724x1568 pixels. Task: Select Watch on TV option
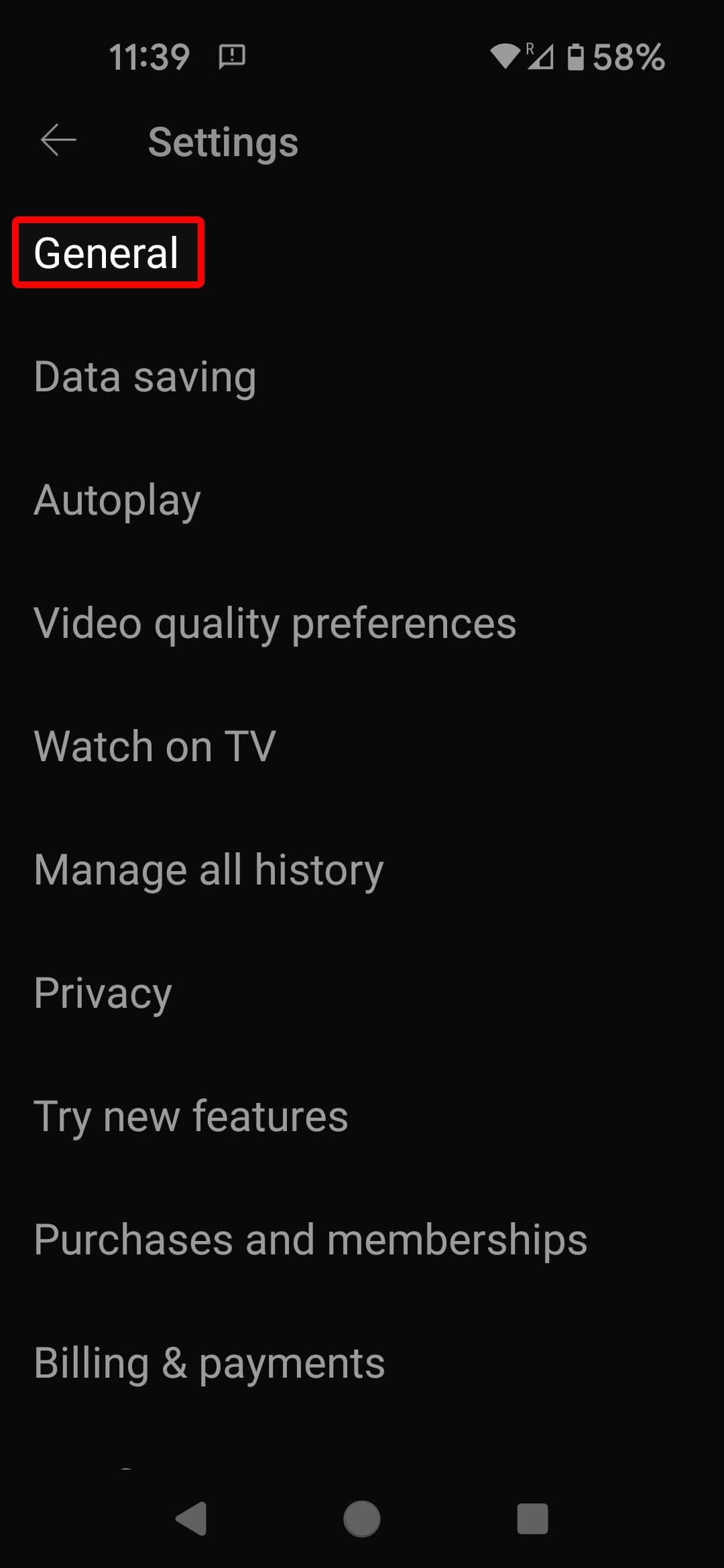pos(155,746)
